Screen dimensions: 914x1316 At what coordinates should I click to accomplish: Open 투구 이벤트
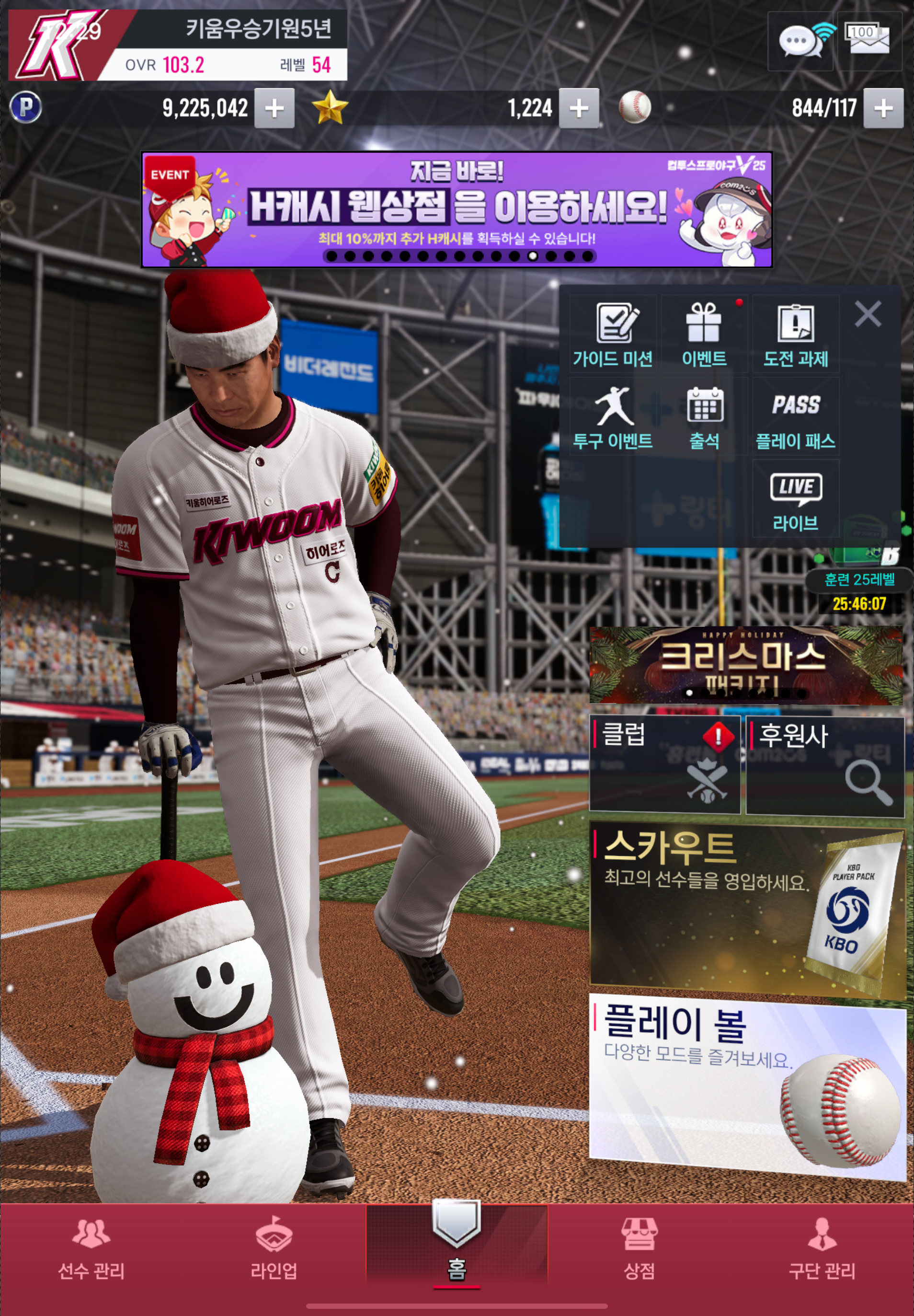[613, 416]
